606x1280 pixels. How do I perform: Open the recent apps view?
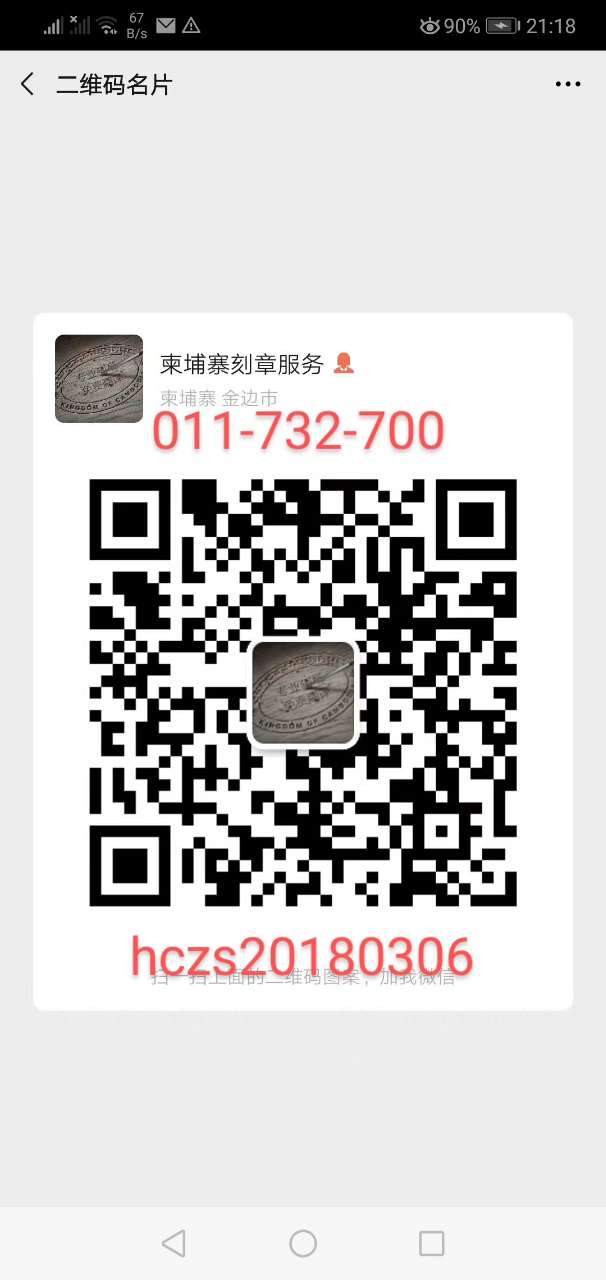coord(431,1243)
